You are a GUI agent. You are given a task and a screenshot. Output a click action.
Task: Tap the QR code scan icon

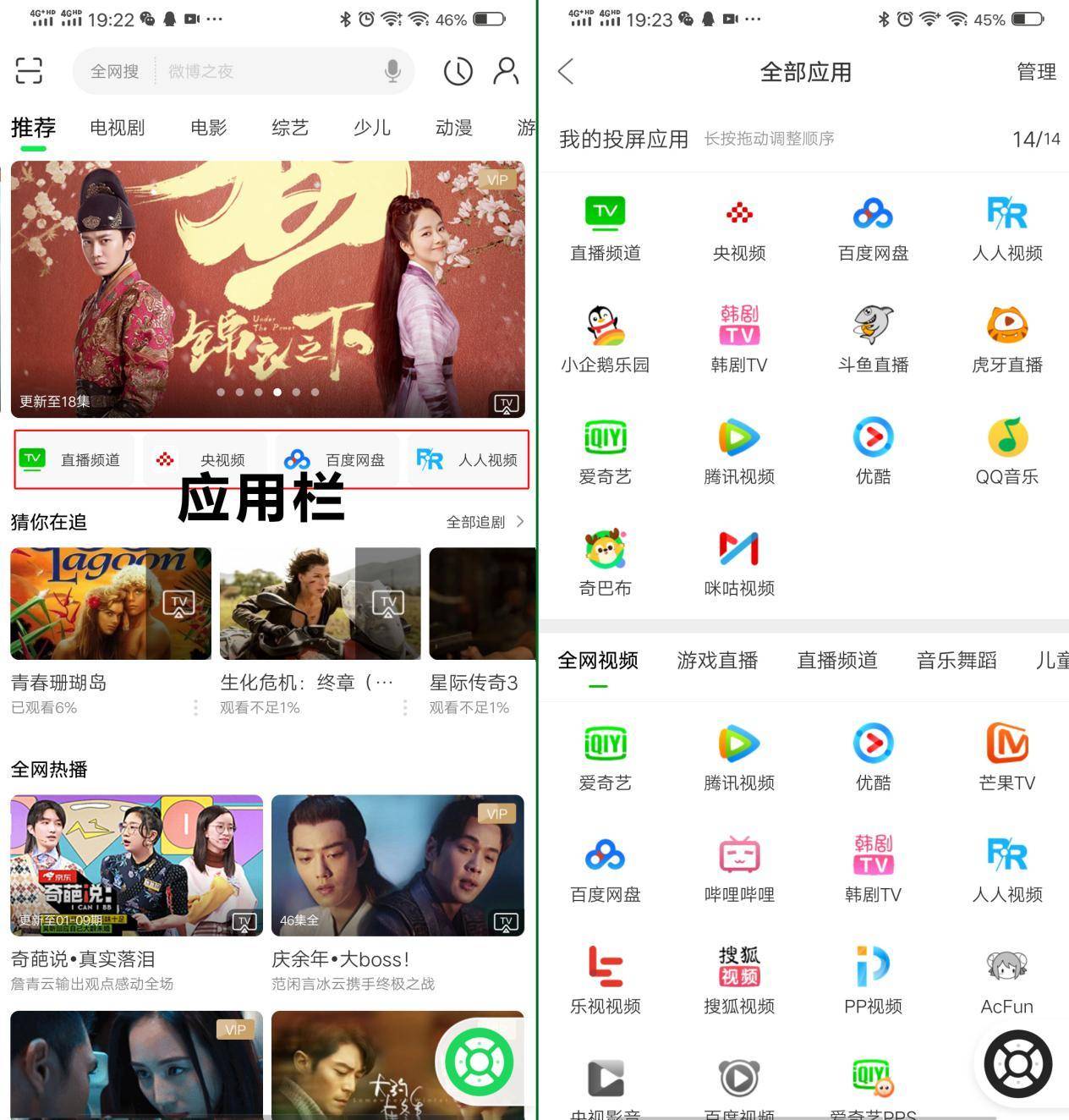pyautogui.click(x=29, y=71)
